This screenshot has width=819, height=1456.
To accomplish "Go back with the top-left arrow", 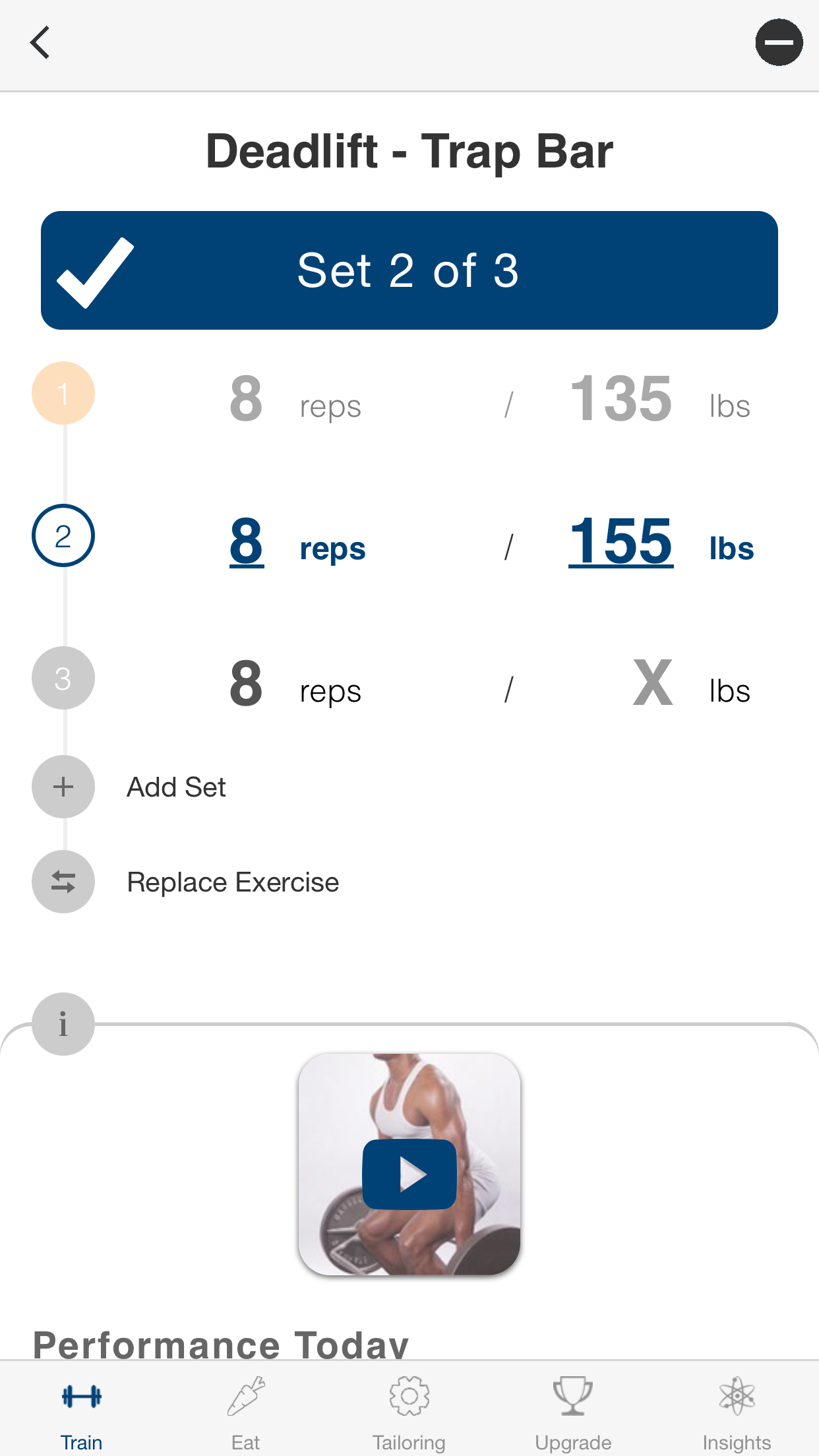I will pyautogui.click(x=40, y=43).
